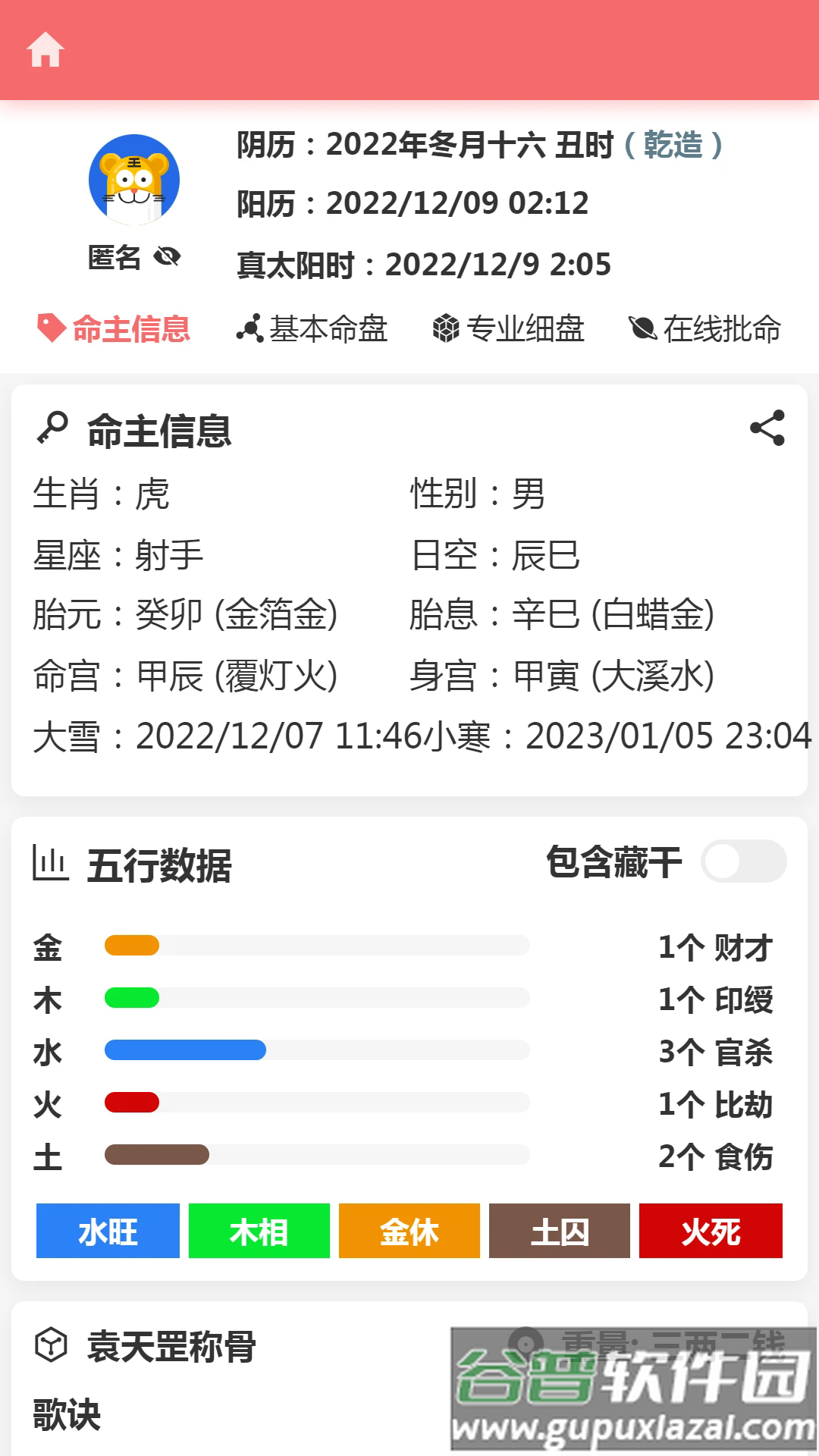Click the 金休 orange button
819x1456 pixels.
(409, 1232)
